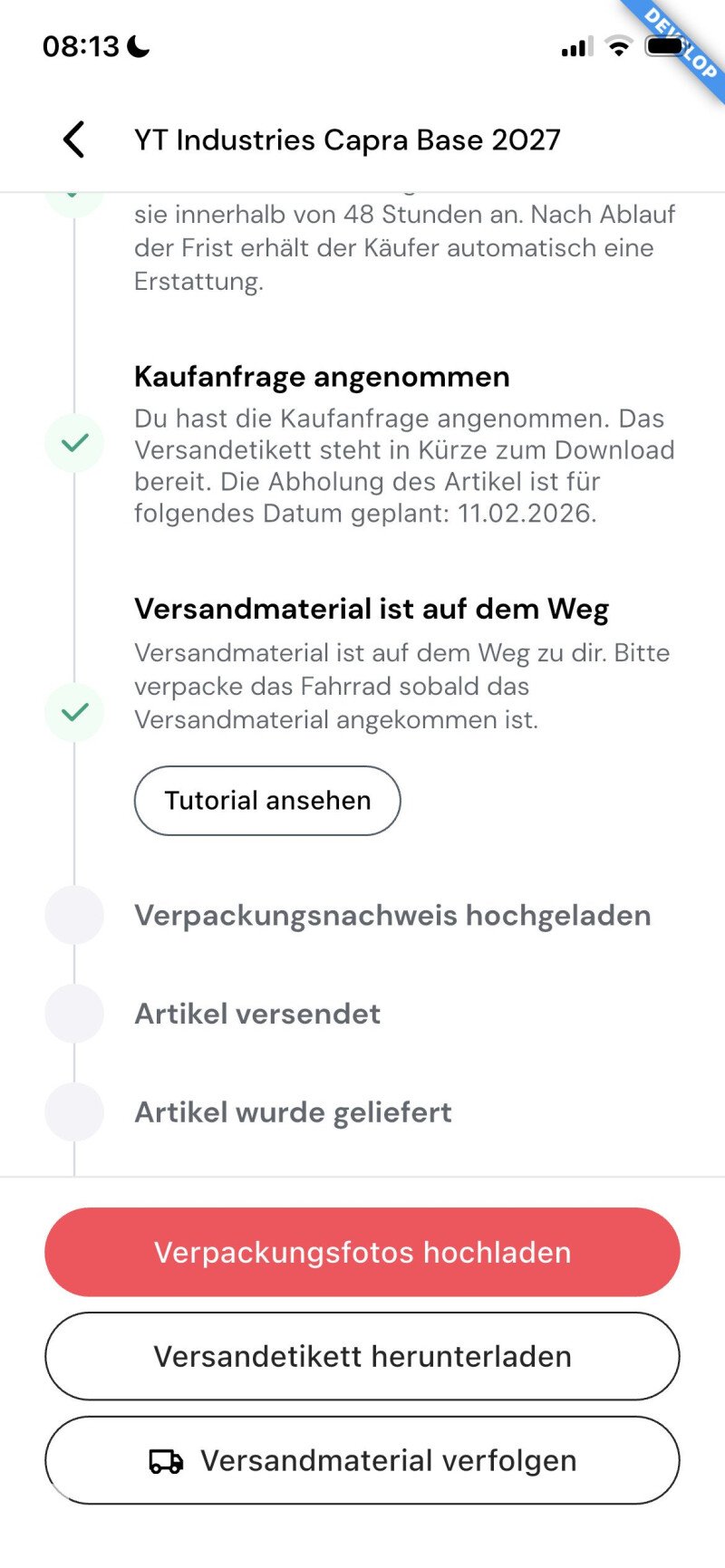Download via Versandetikett herunterladen

(x=362, y=1356)
